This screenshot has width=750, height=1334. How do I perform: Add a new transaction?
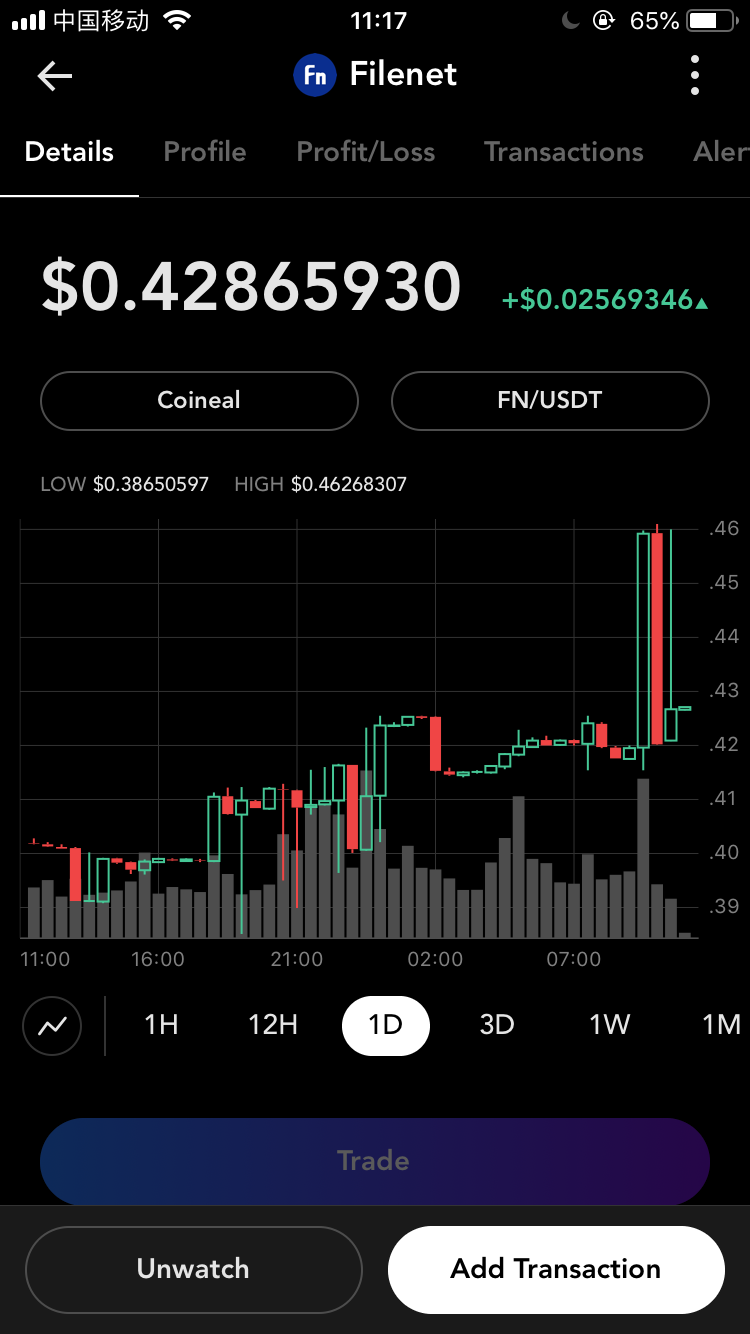[x=556, y=1269]
